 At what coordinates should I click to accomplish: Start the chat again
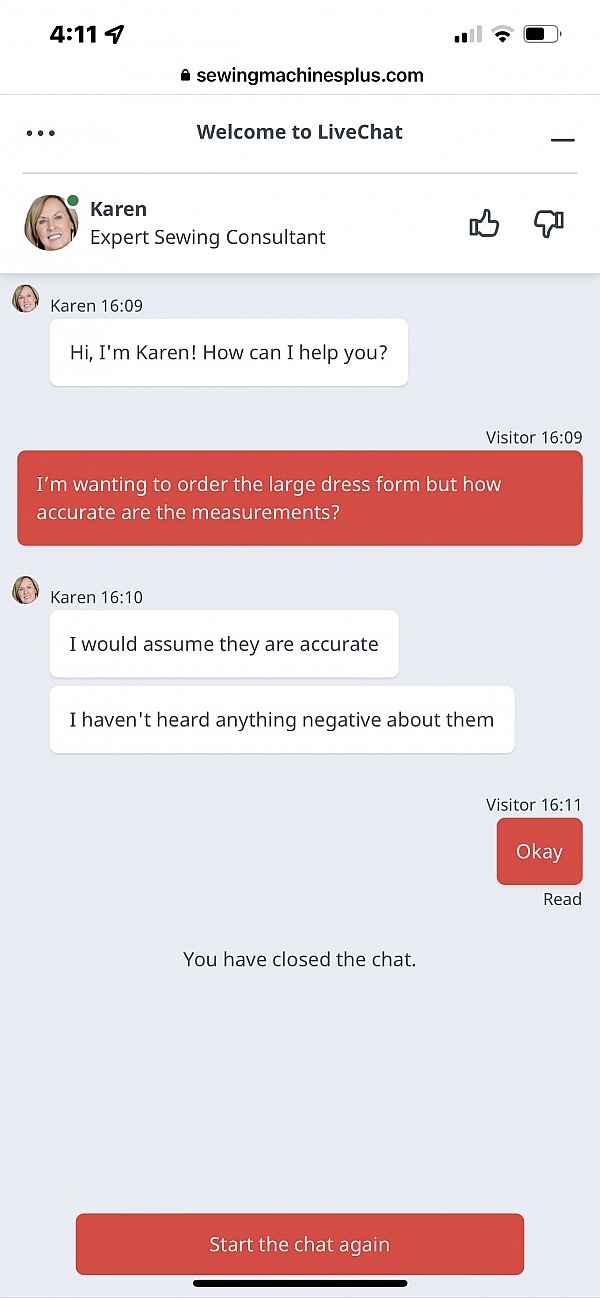click(x=300, y=1244)
